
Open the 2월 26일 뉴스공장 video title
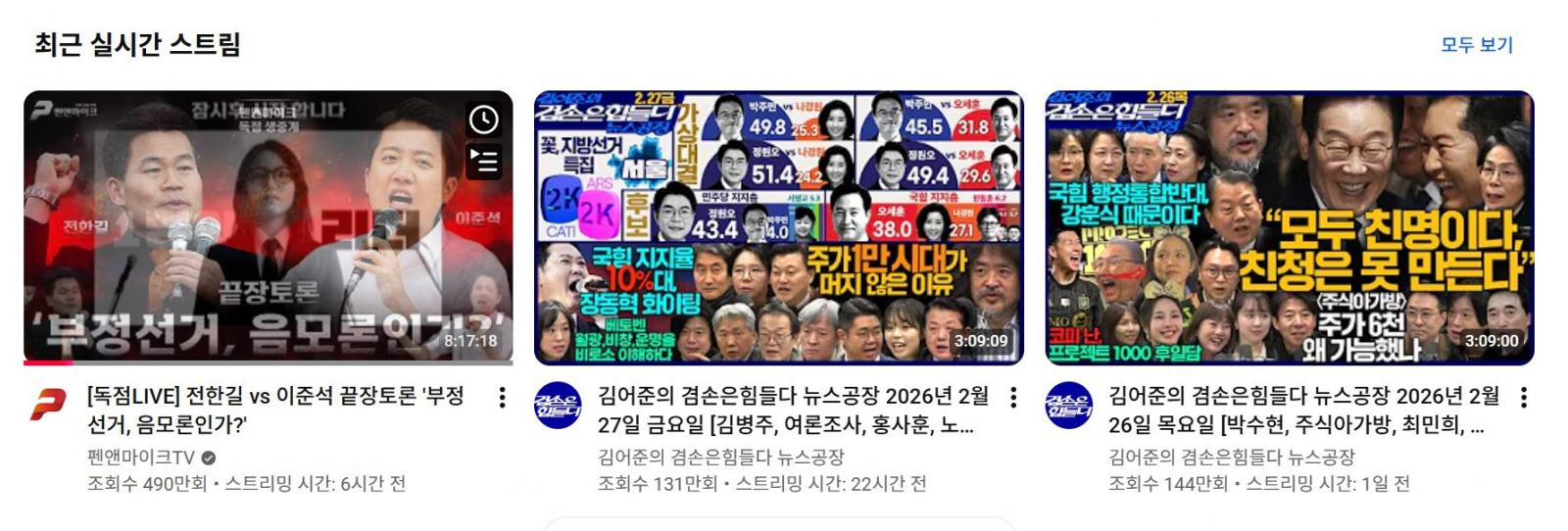tap(1303, 410)
